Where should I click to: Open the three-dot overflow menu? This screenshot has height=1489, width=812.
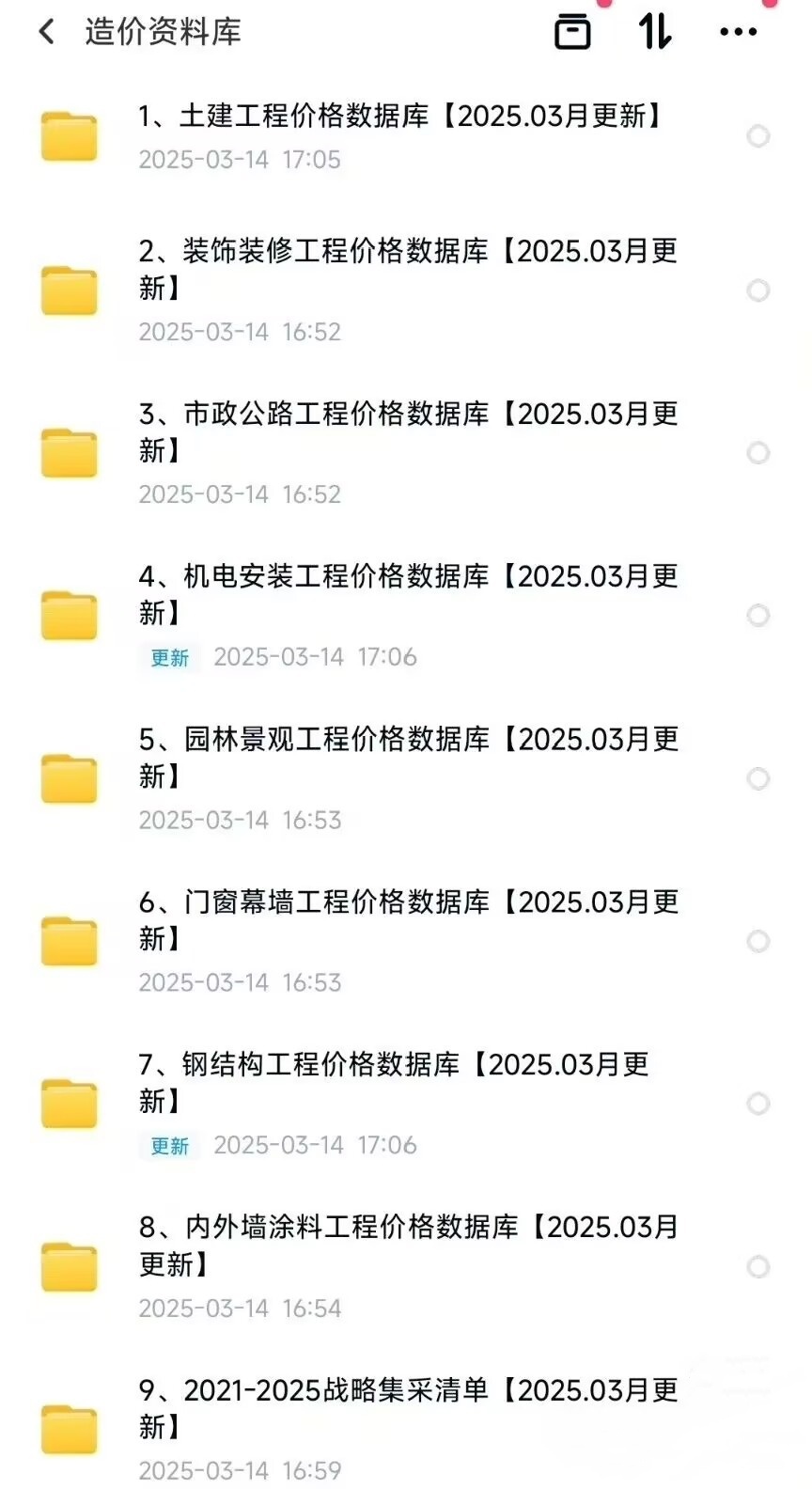pos(738,32)
